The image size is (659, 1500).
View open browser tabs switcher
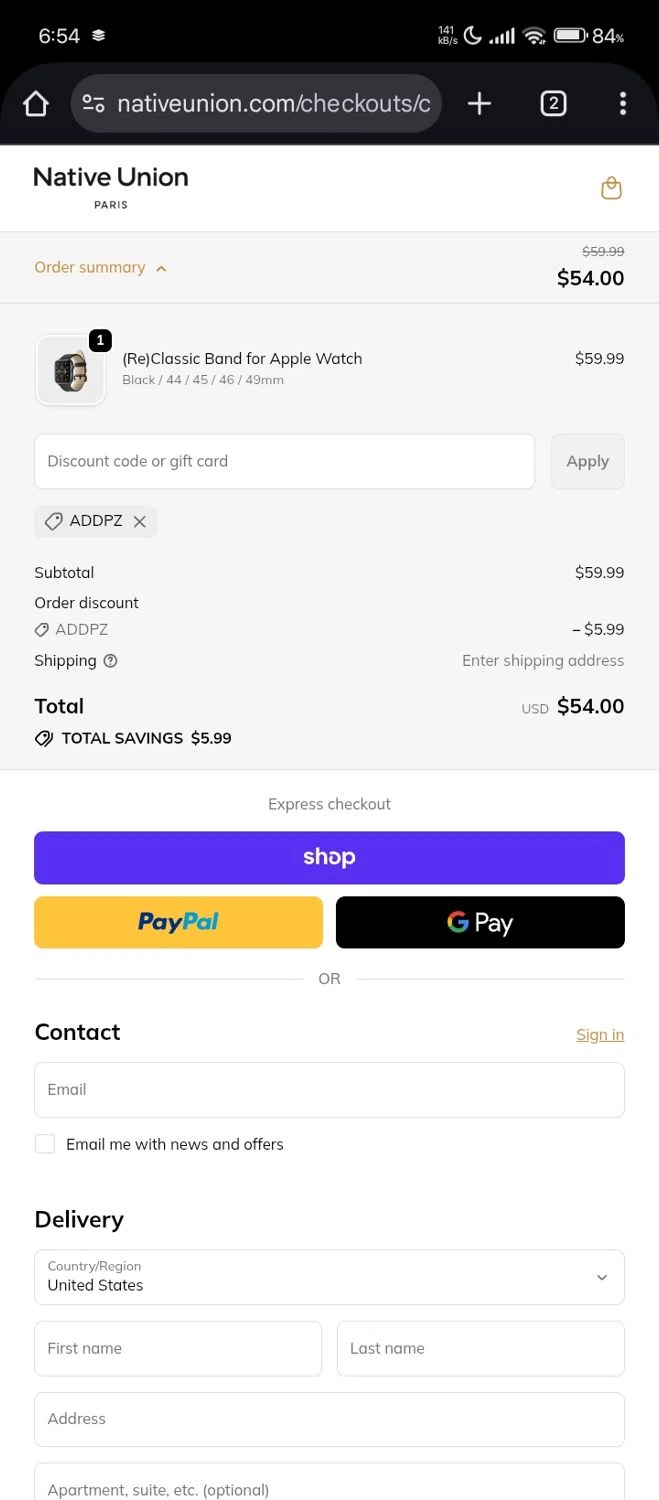pyautogui.click(x=553, y=103)
